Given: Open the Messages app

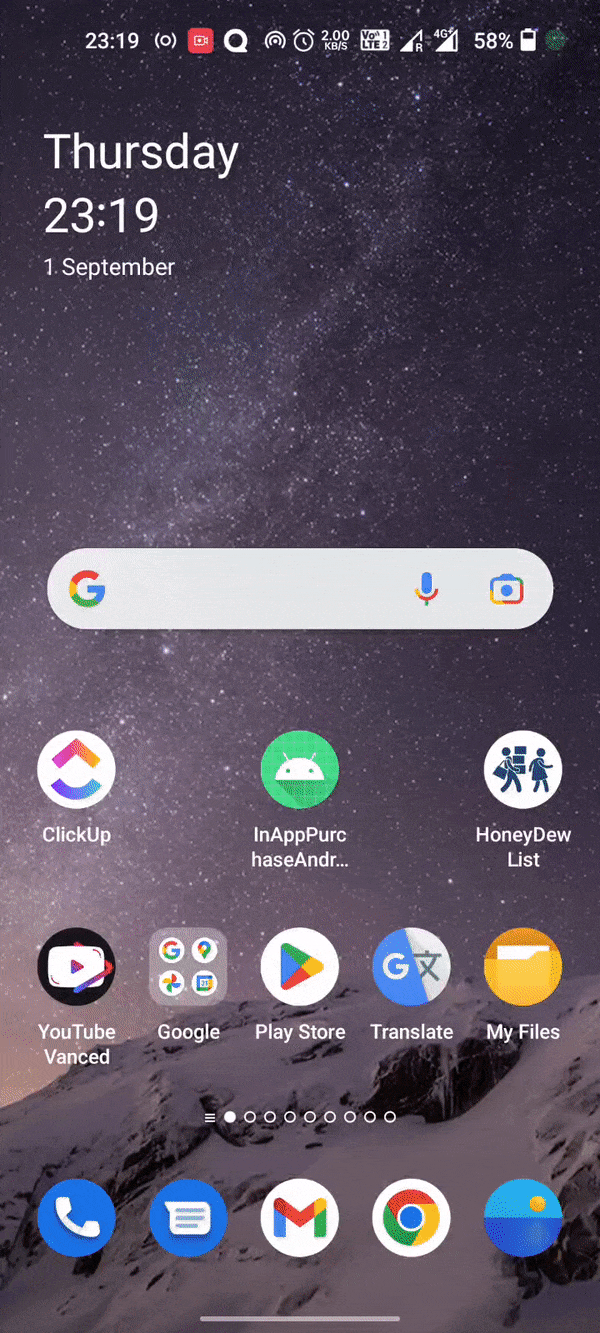Looking at the screenshot, I should coord(188,1219).
